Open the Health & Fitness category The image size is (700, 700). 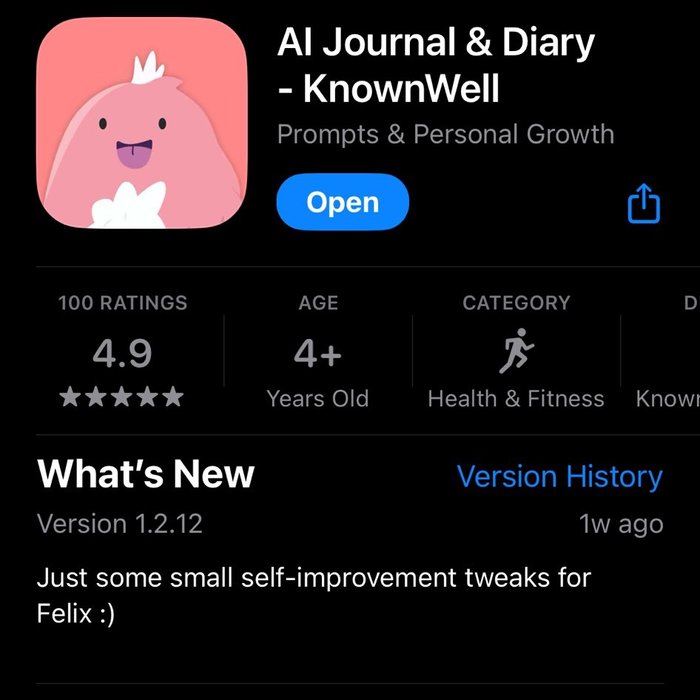516,355
